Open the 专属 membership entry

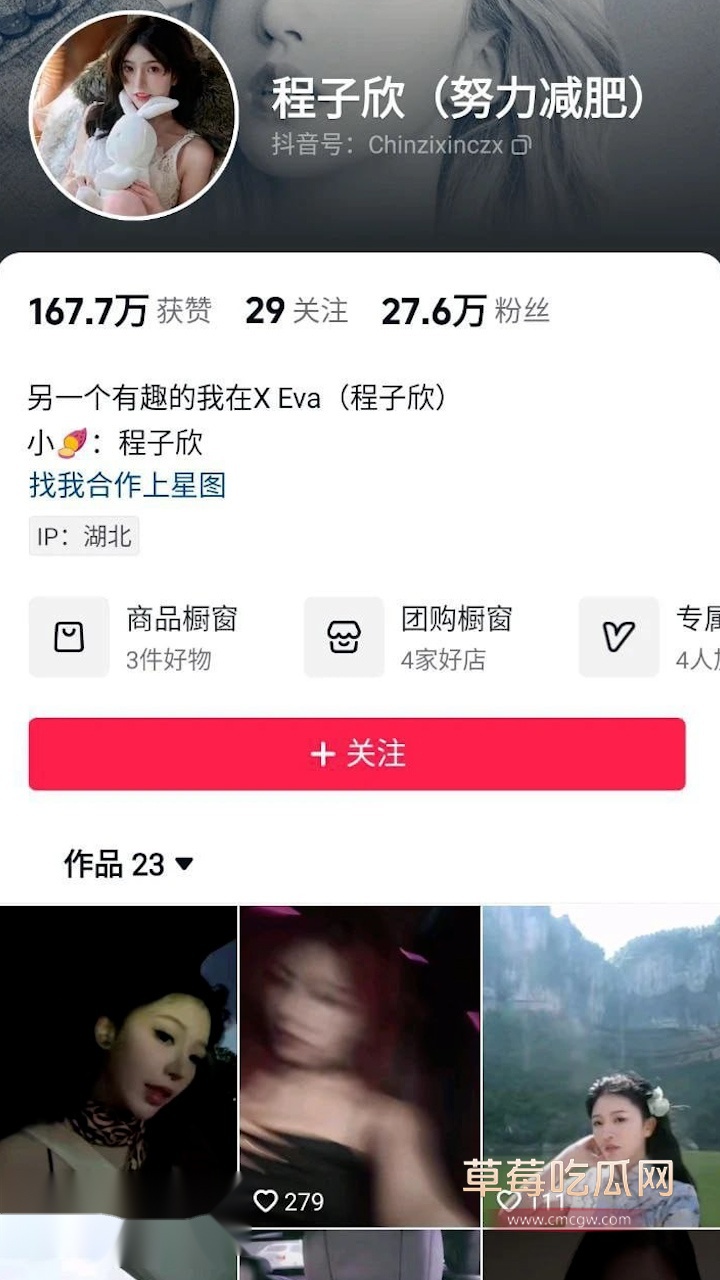(x=650, y=637)
